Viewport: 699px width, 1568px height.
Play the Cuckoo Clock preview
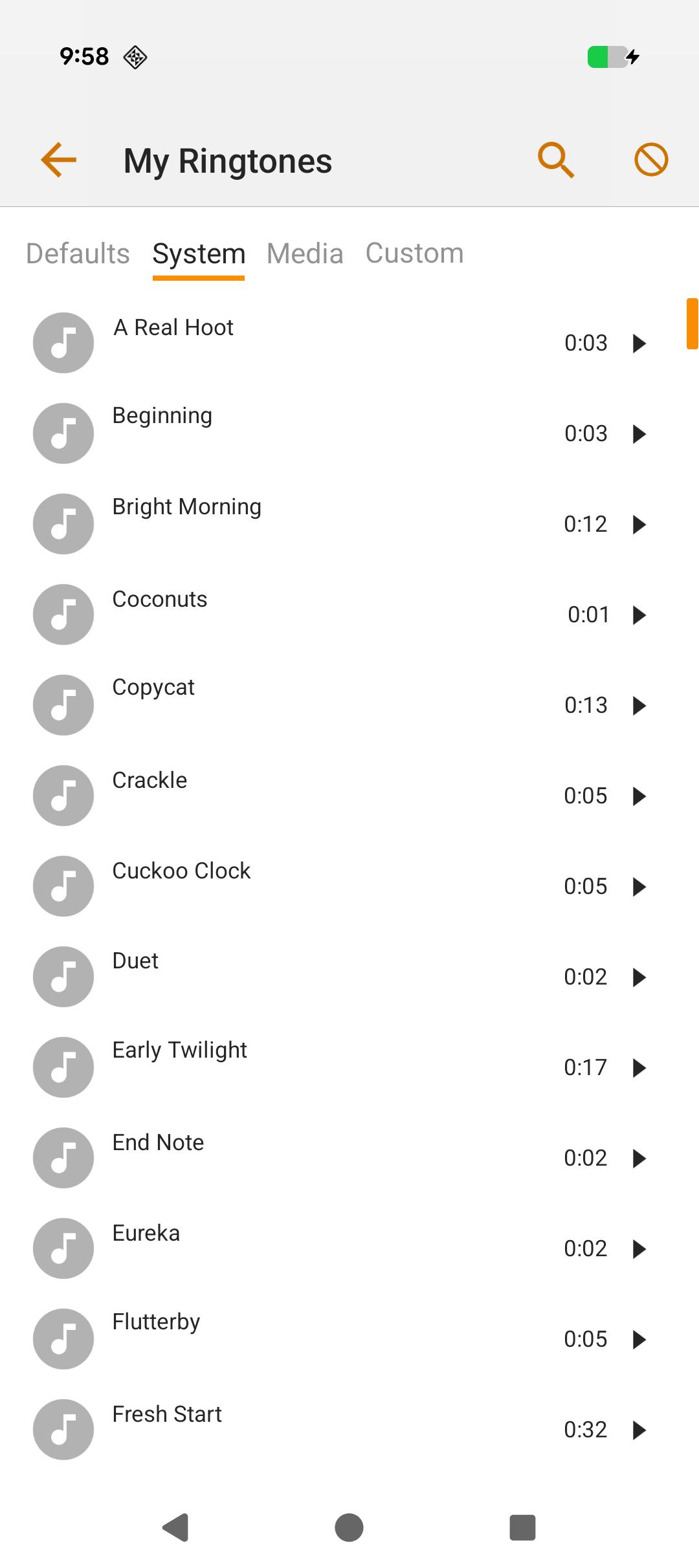pyautogui.click(x=639, y=886)
